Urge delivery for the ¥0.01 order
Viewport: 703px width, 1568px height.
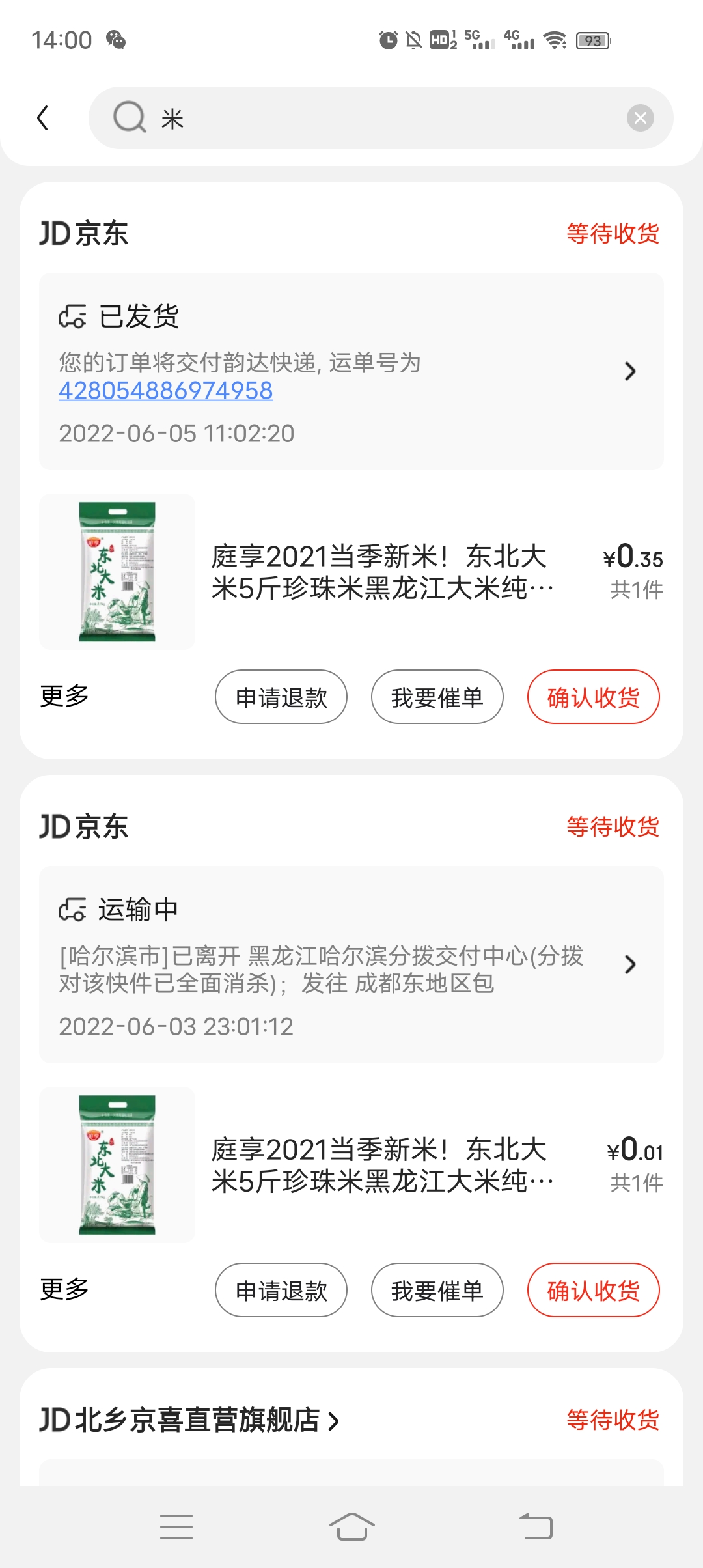click(437, 1291)
